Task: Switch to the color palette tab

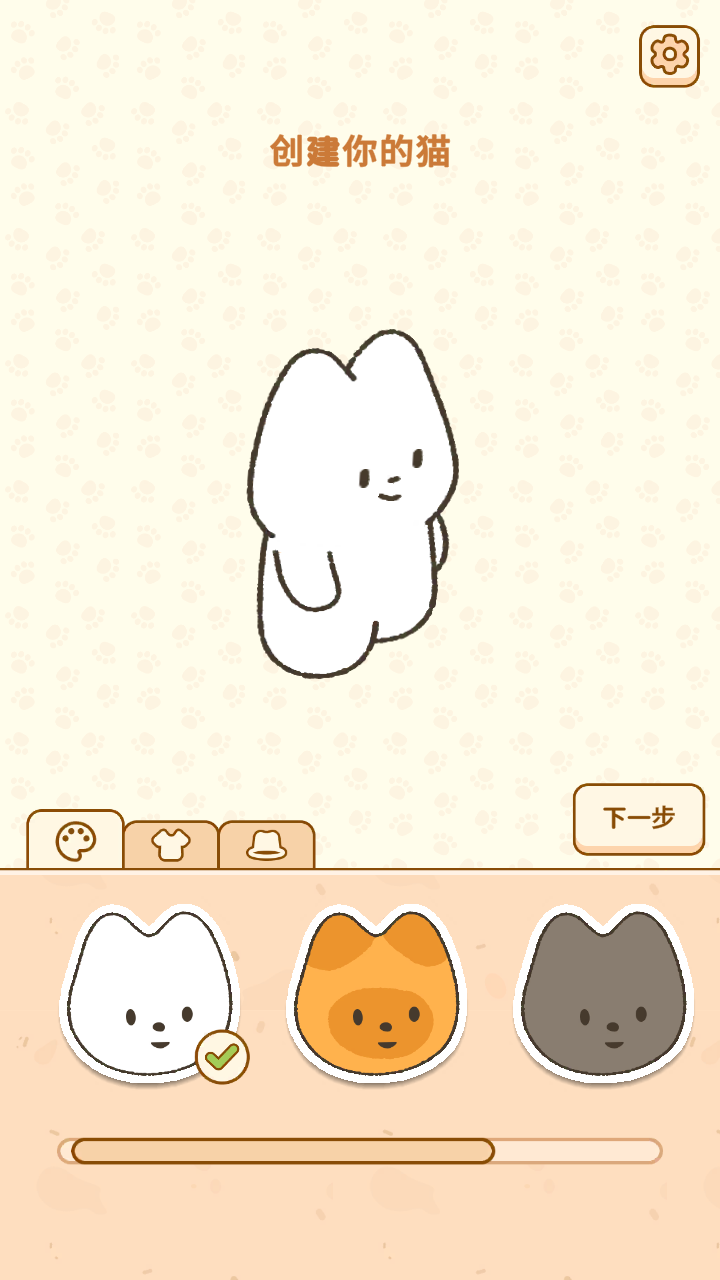Action: point(75,841)
